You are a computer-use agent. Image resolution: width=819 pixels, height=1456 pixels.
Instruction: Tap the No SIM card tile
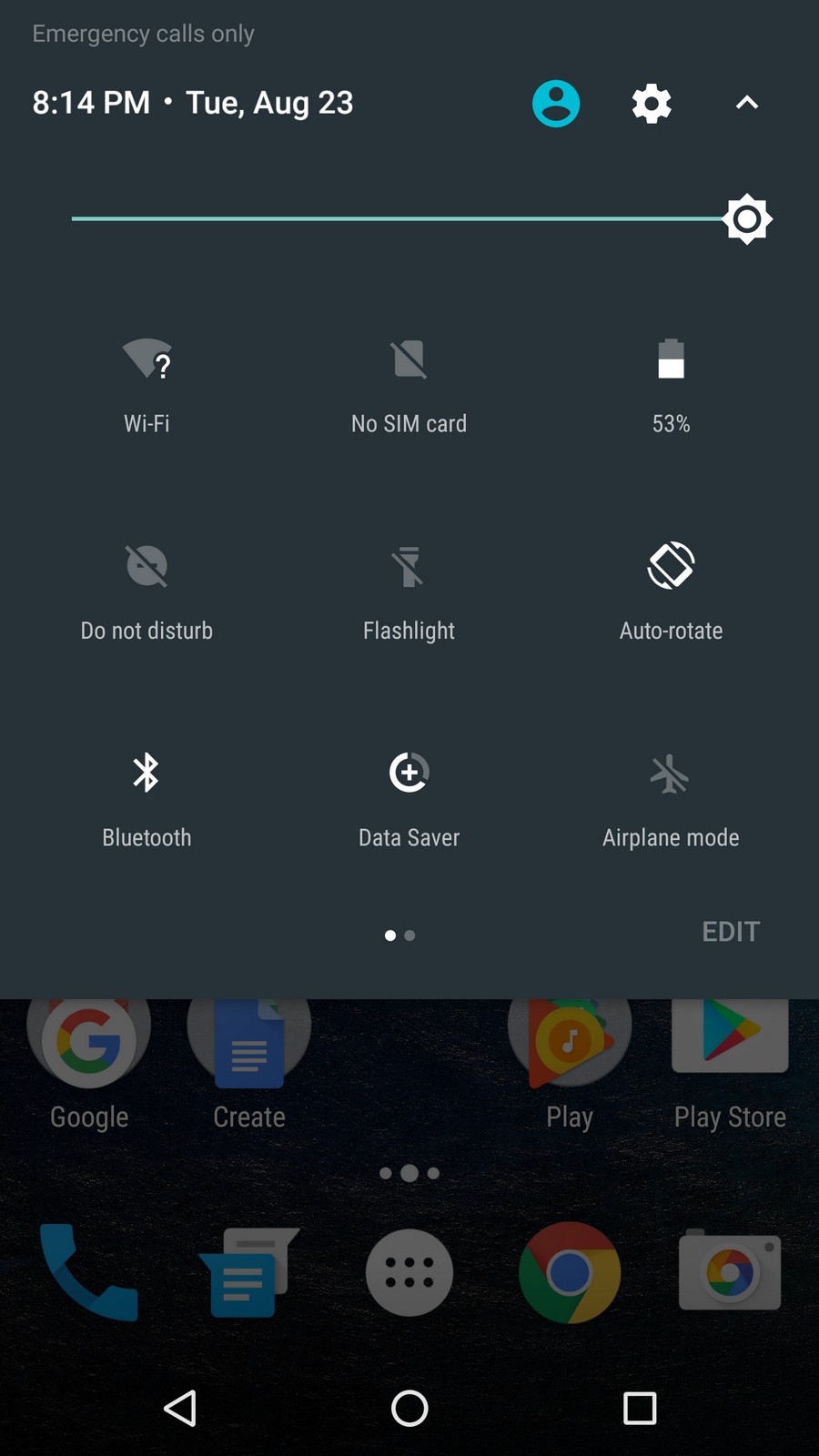(409, 384)
